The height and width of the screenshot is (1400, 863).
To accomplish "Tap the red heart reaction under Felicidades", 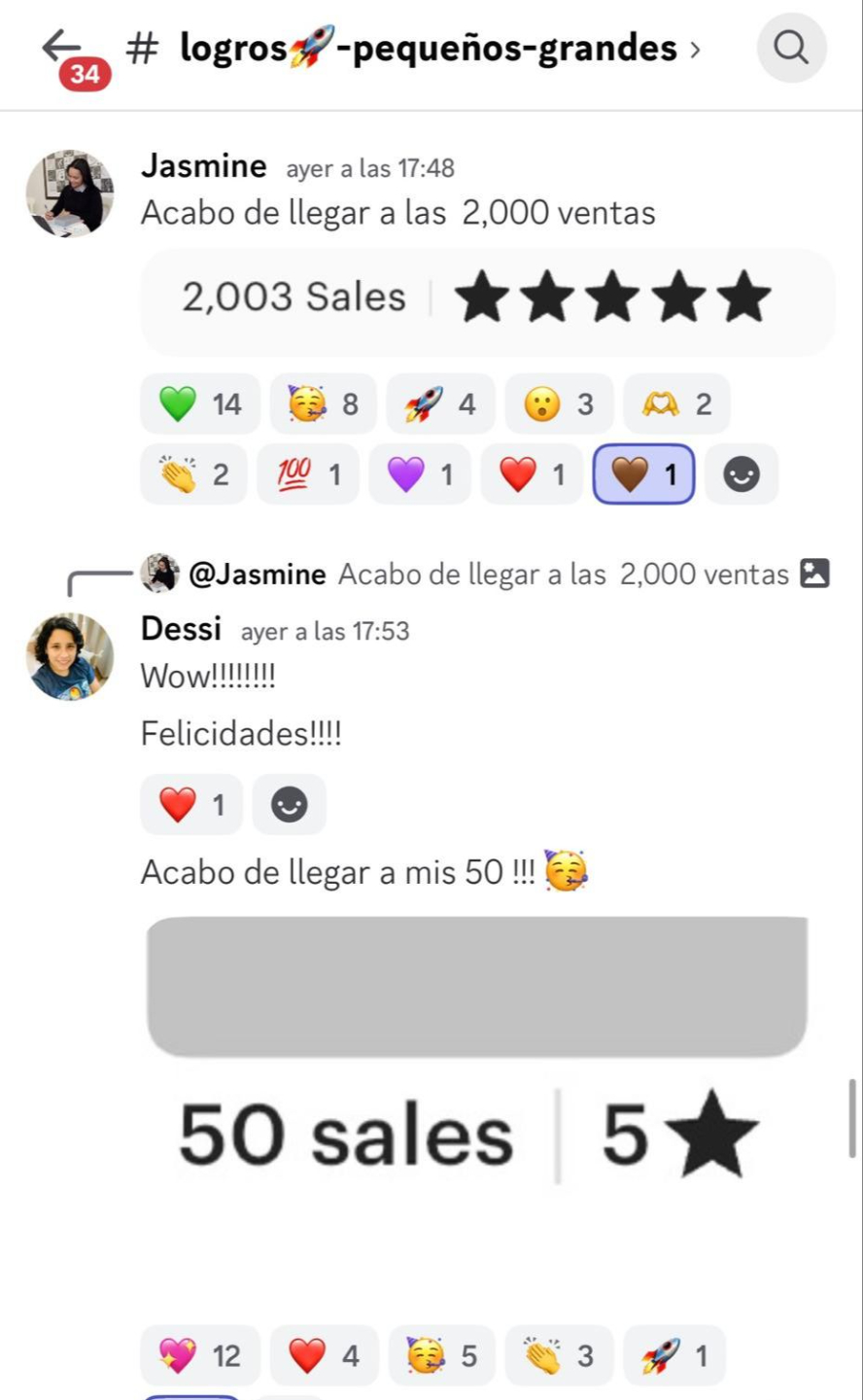I will [191, 805].
